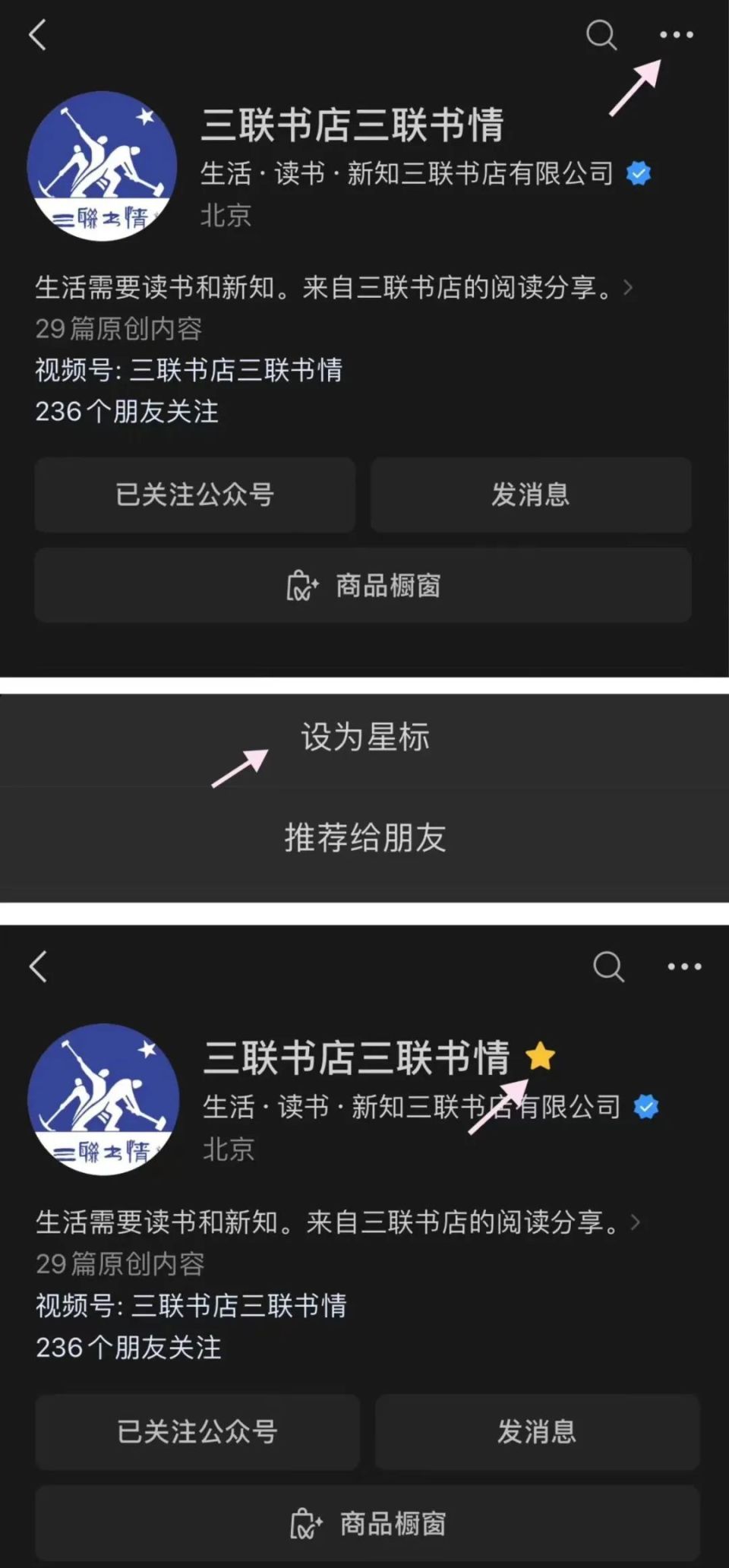Expand the account description with the right chevron
Viewport: 729px width, 1568px height.
(x=629, y=289)
